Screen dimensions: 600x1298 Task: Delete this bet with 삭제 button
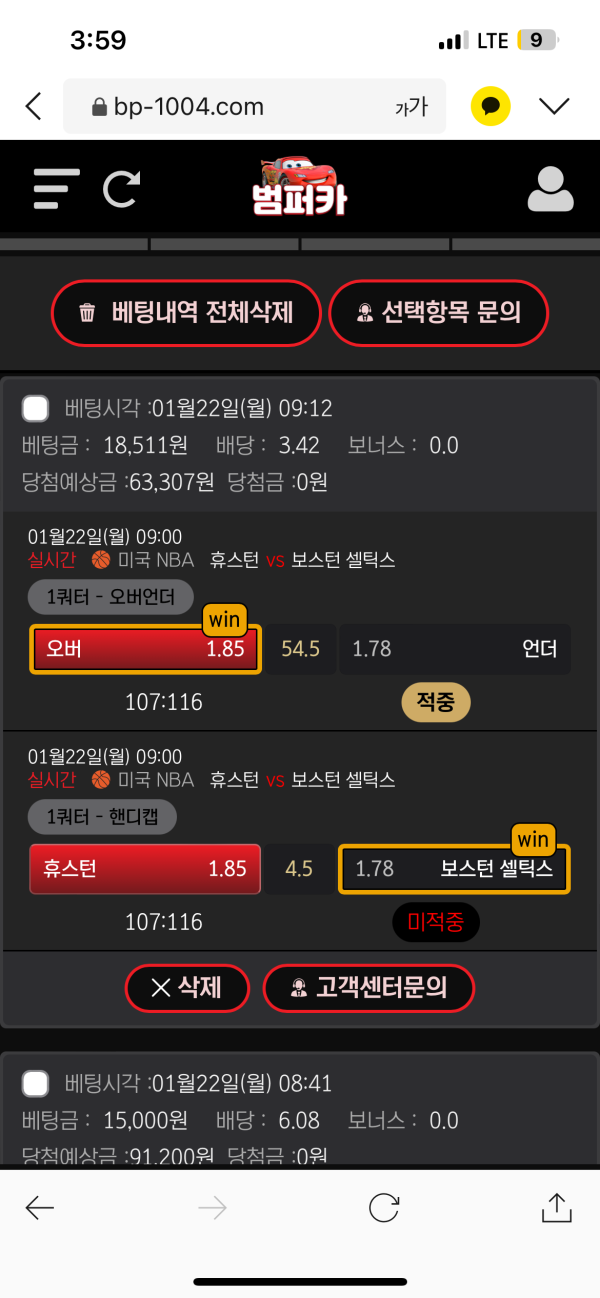(x=187, y=988)
